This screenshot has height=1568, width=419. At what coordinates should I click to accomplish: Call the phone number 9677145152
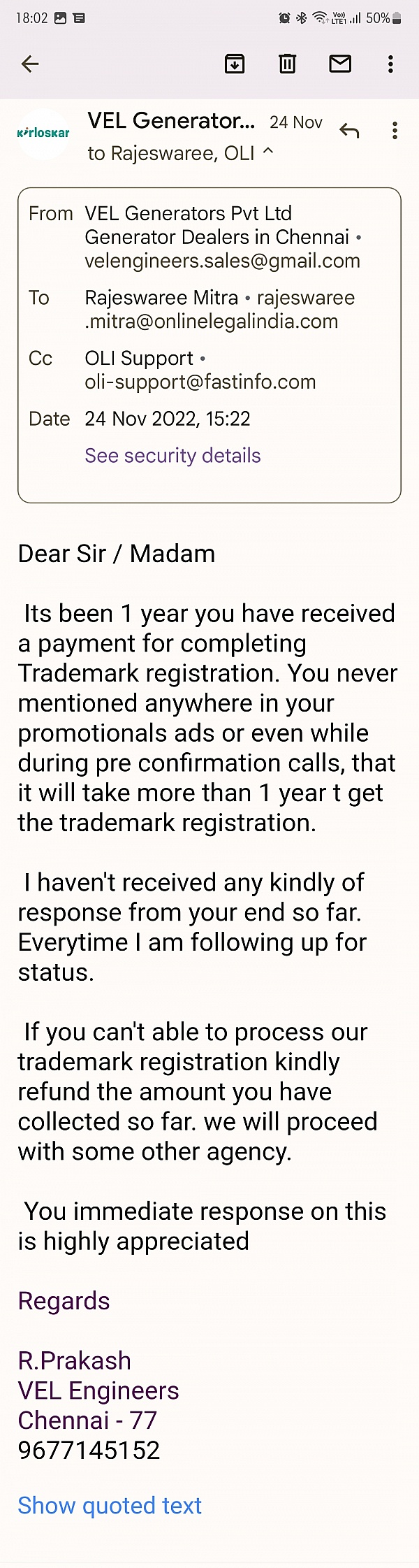coord(89,1451)
